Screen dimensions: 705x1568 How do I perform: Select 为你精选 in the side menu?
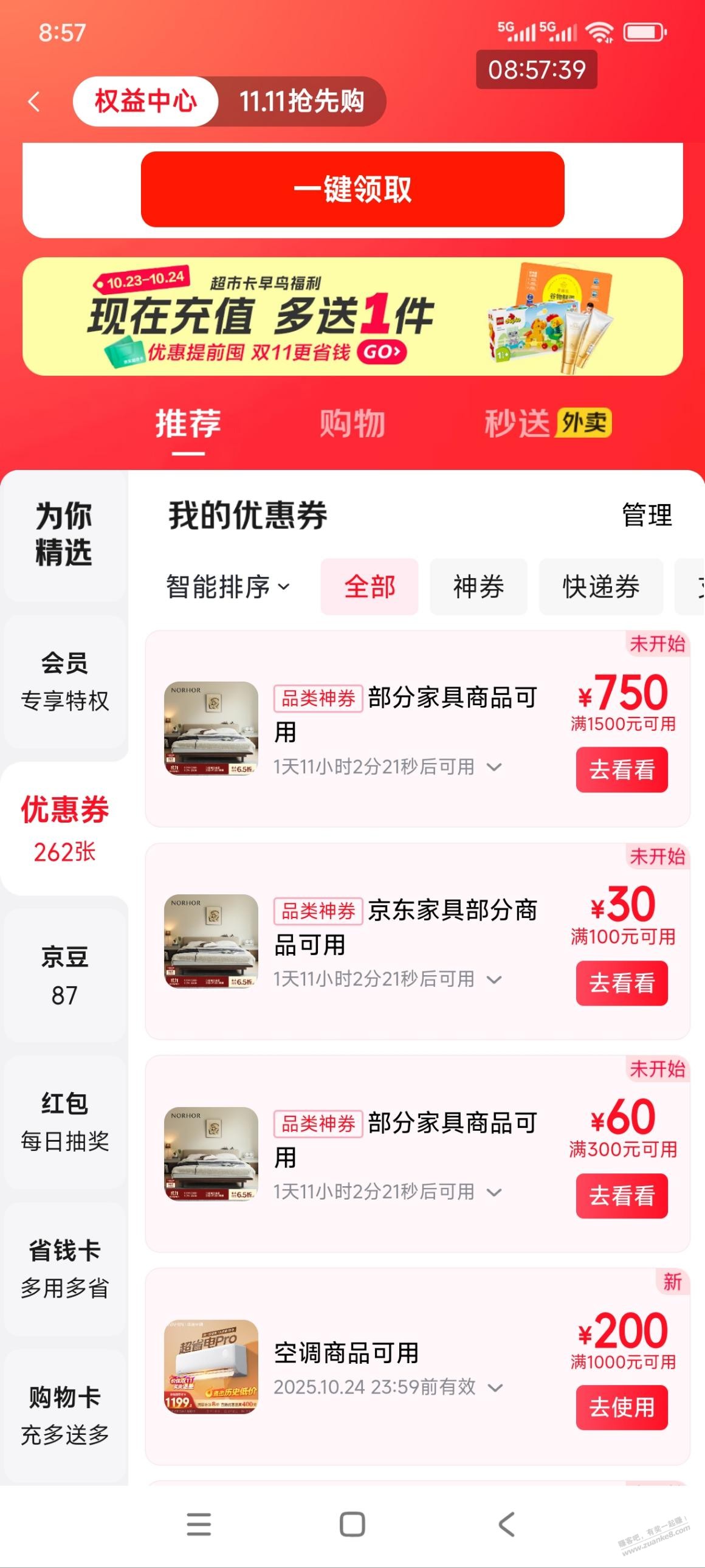64,534
